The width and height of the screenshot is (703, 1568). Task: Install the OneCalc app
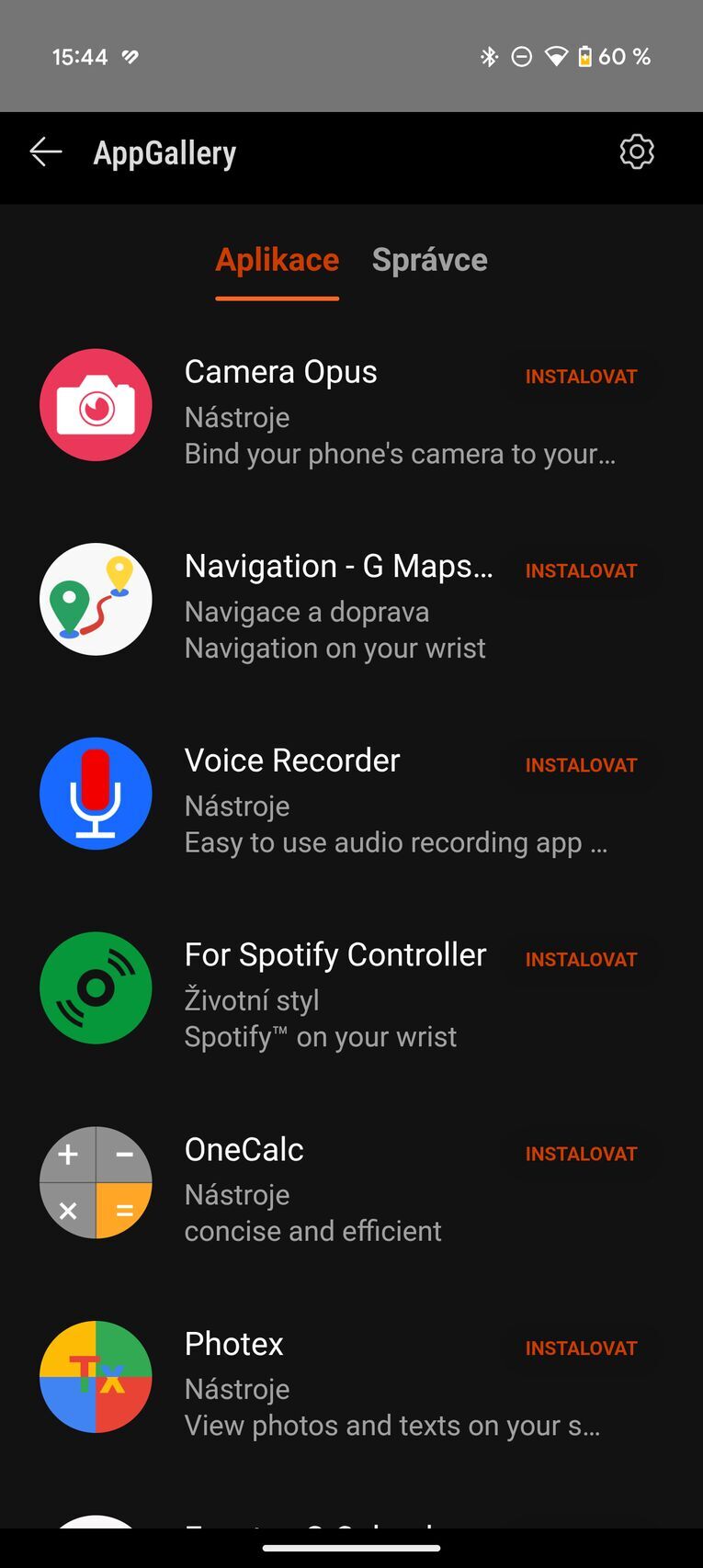[581, 1154]
